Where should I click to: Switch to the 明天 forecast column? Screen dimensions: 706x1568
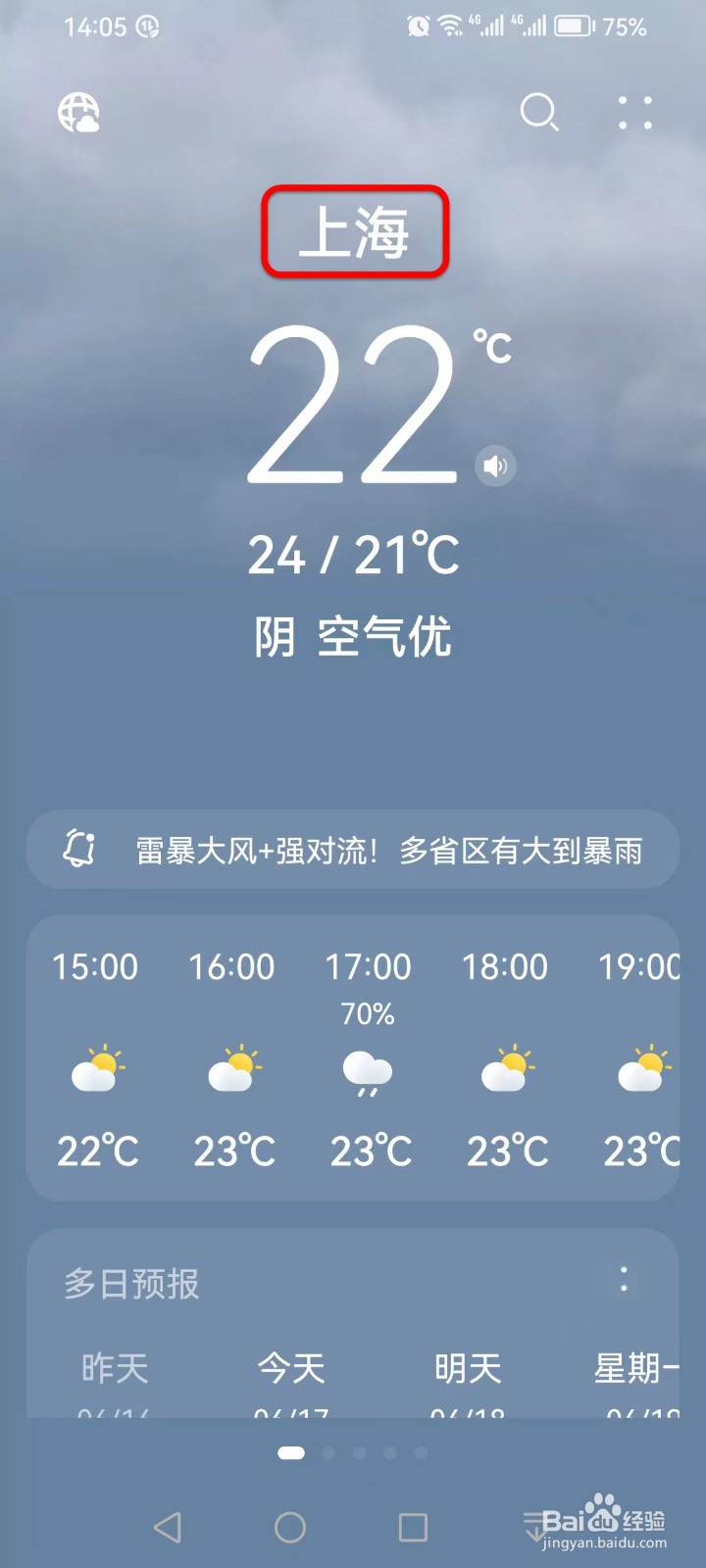[x=466, y=1369]
